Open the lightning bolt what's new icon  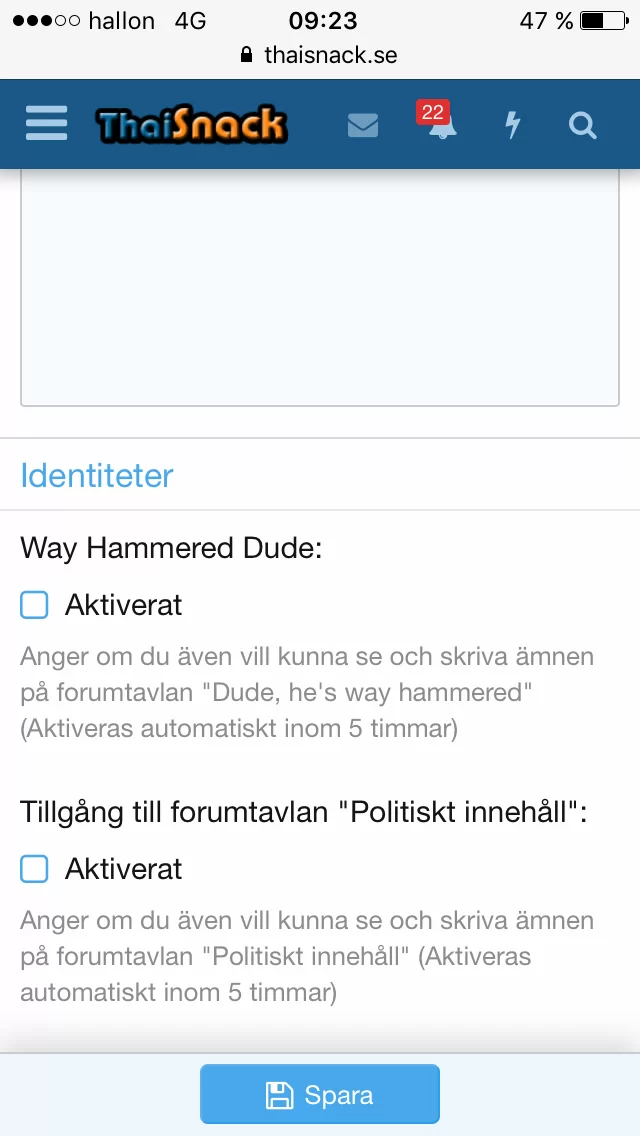pyautogui.click(x=512, y=125)
